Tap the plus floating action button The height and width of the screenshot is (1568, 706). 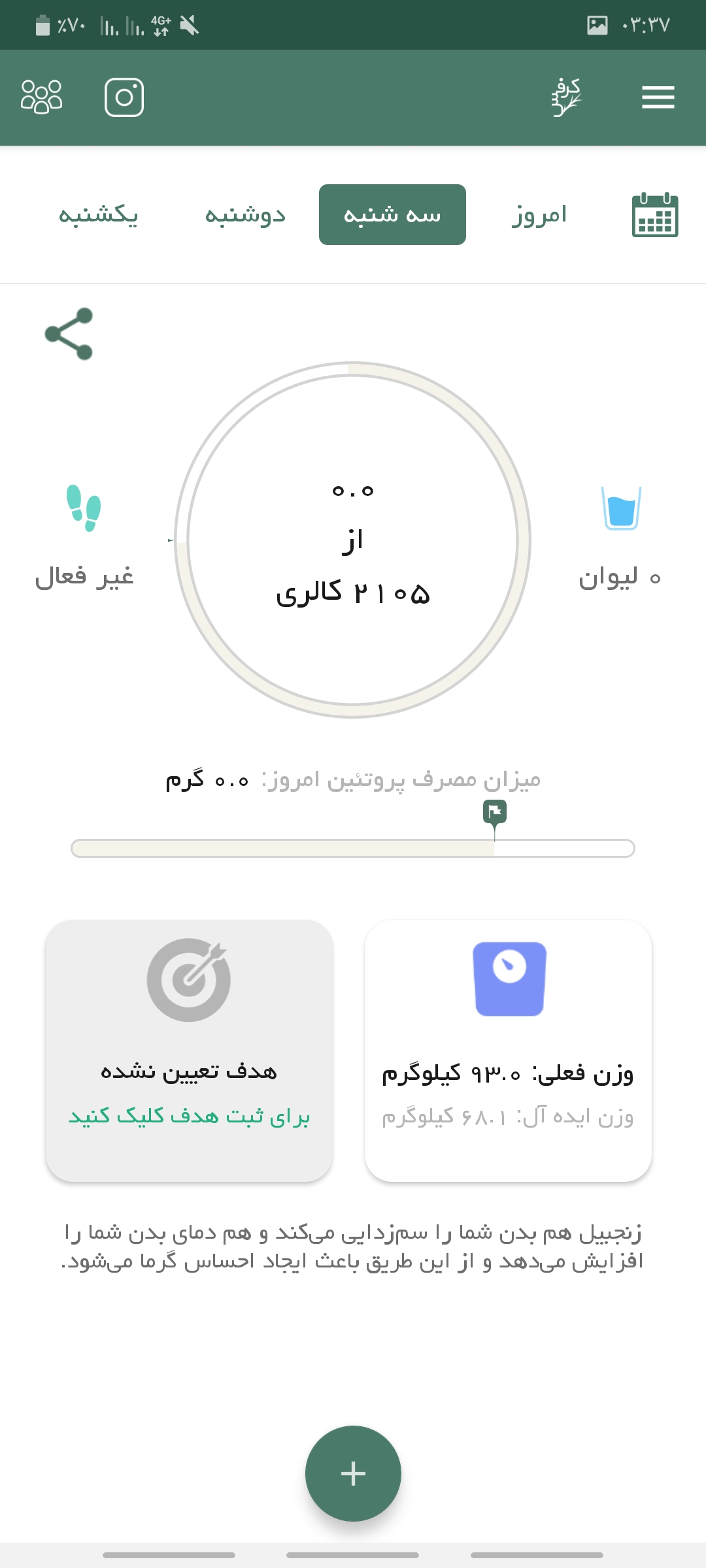353,1473
